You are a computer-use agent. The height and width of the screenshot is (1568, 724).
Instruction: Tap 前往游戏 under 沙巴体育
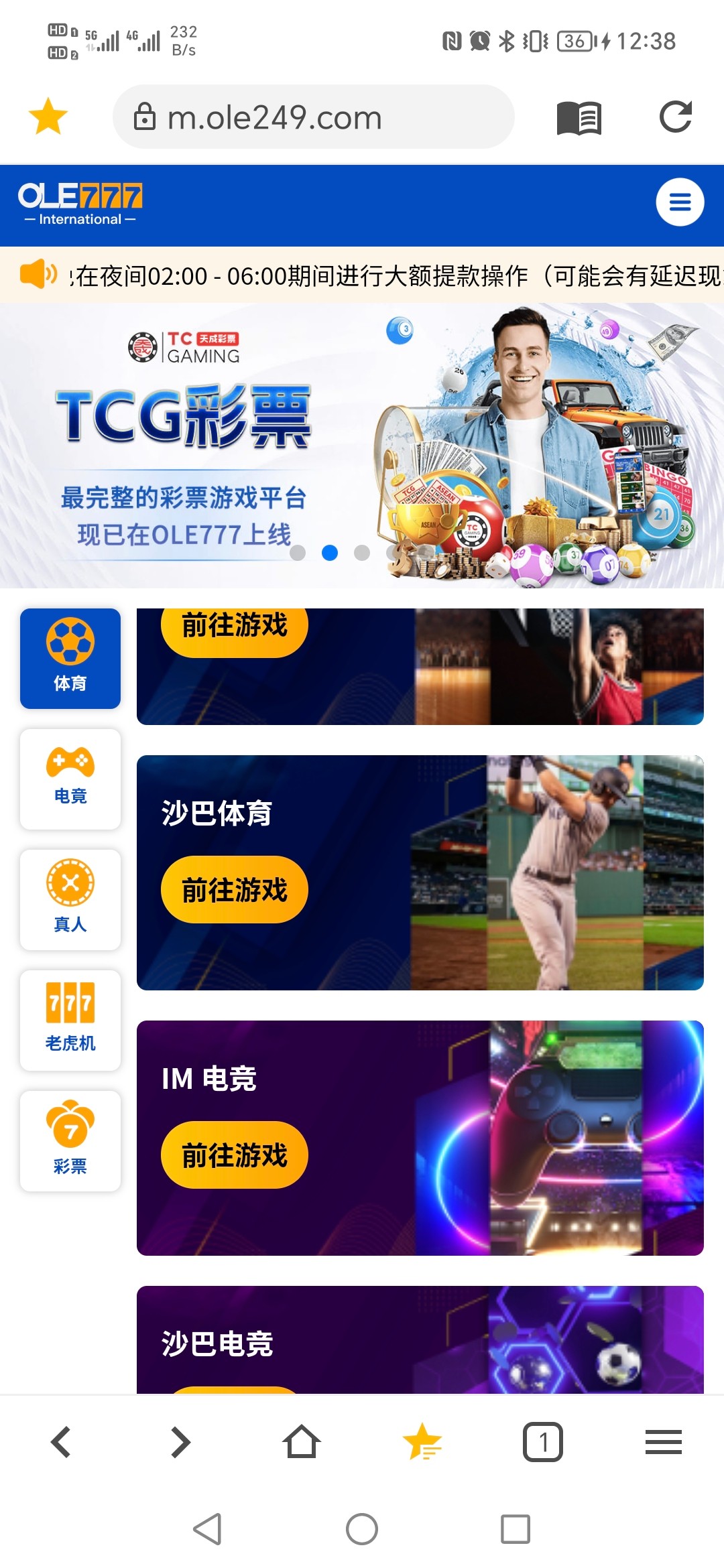tap(234, 889)
